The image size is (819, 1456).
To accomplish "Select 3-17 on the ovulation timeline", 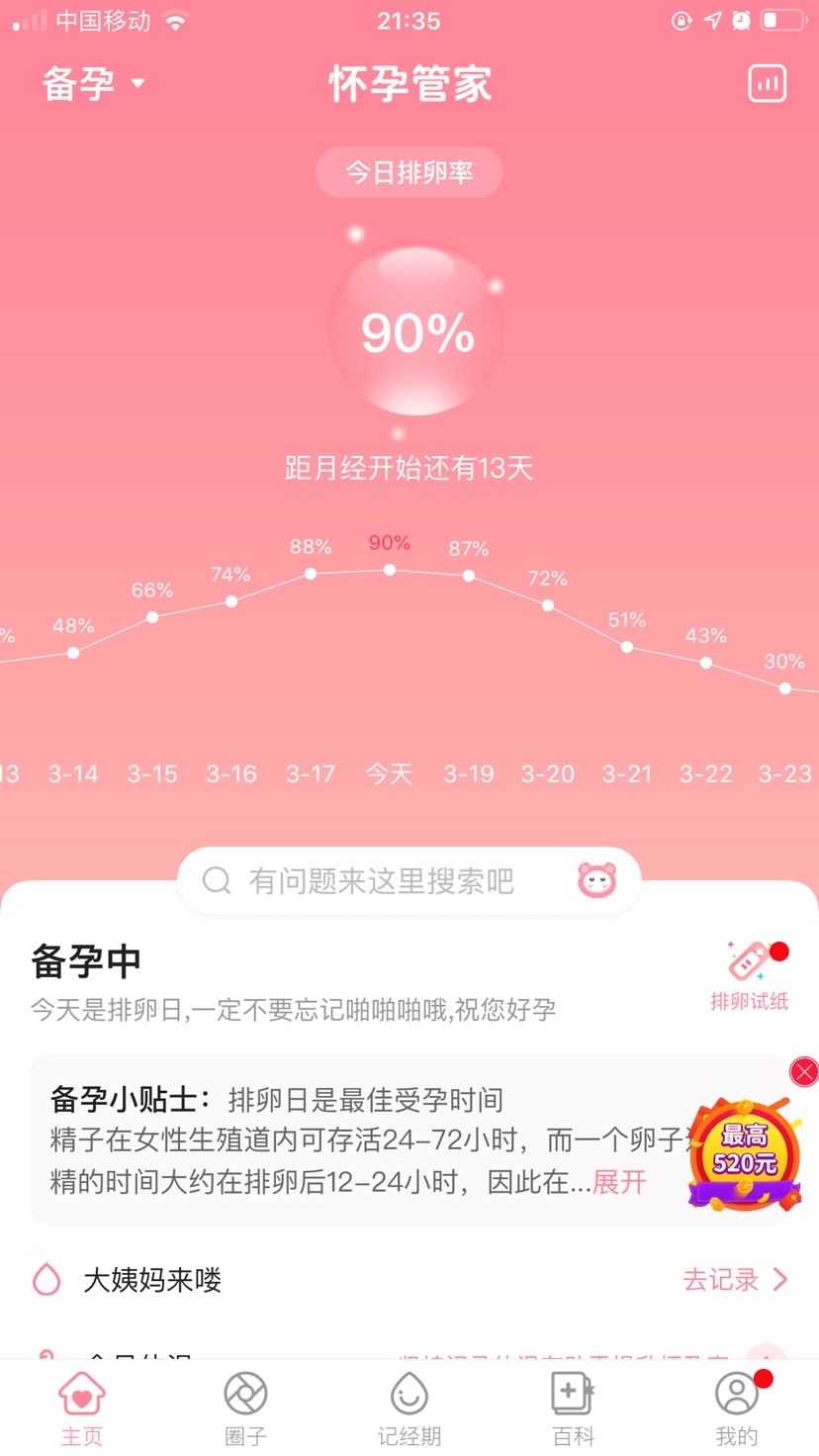I will (x=311, y=773).
